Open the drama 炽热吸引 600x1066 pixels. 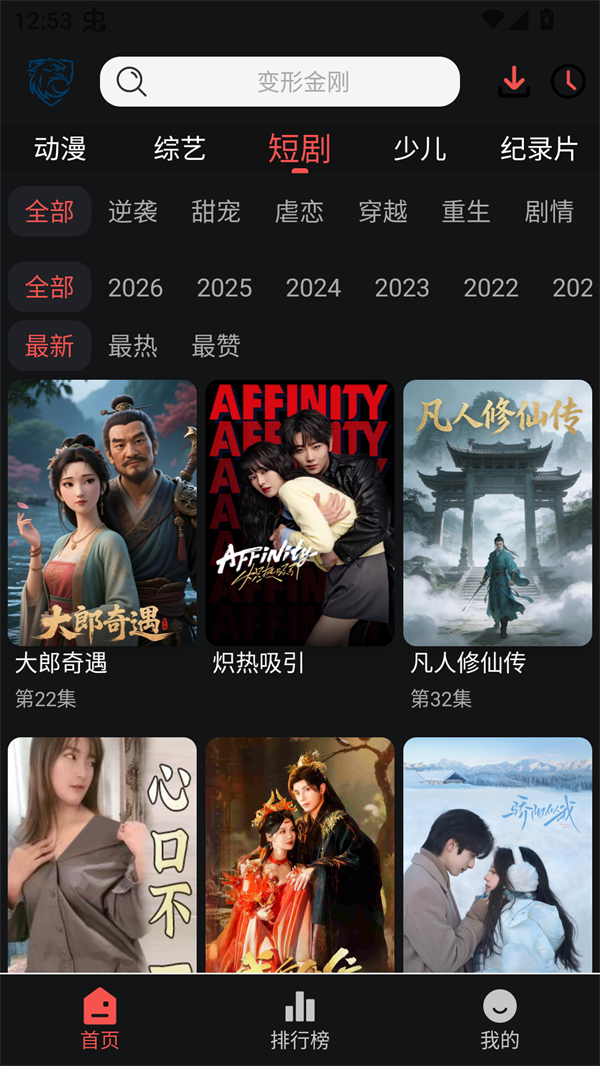tap(300, 512)
